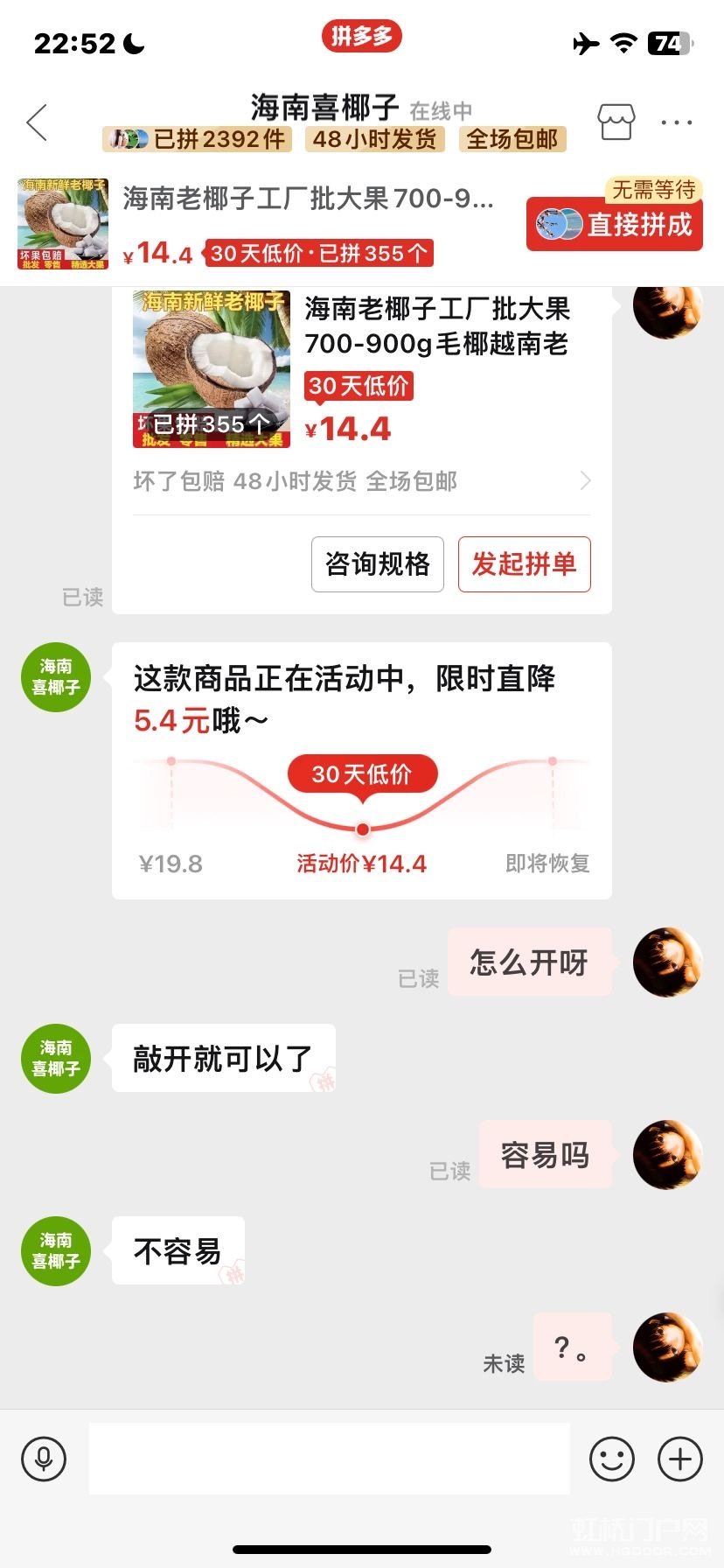724x1568 pixels.
Task: Focus the message text field
Action: pyautogui.click(x=329, y=1459)
